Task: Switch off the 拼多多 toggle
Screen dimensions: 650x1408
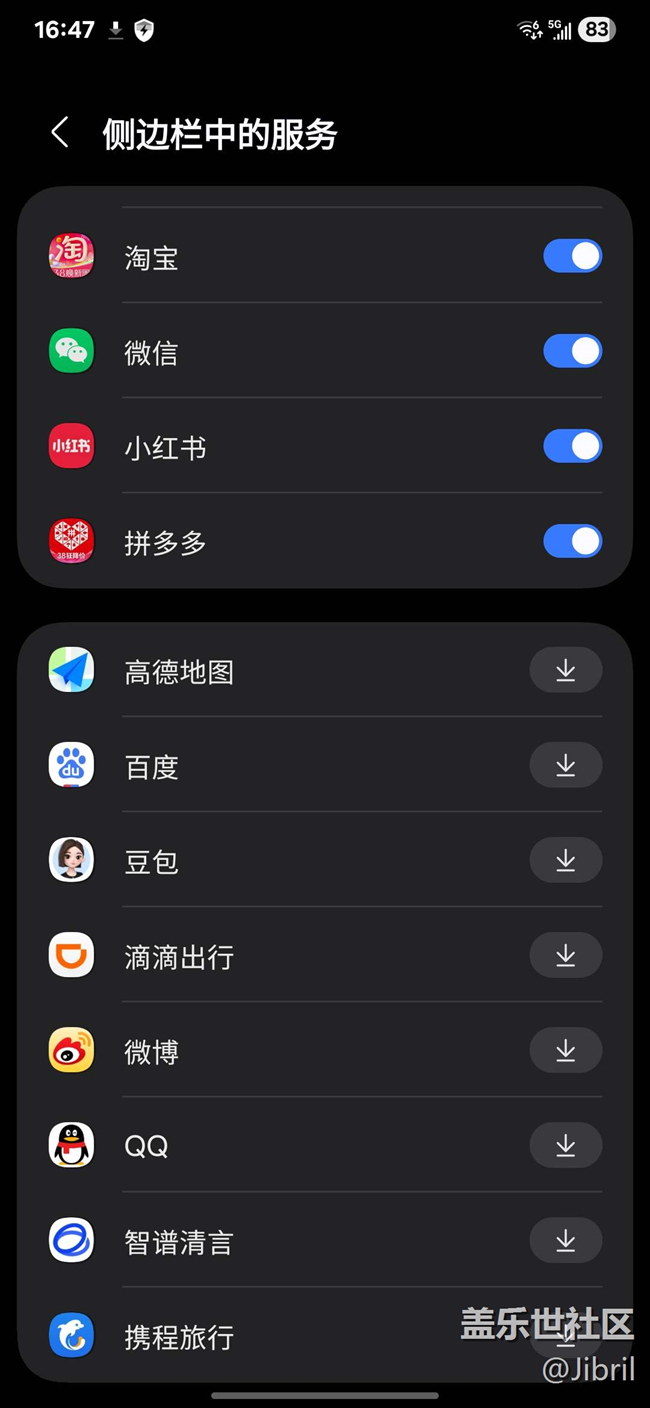Action: point(572,542)
